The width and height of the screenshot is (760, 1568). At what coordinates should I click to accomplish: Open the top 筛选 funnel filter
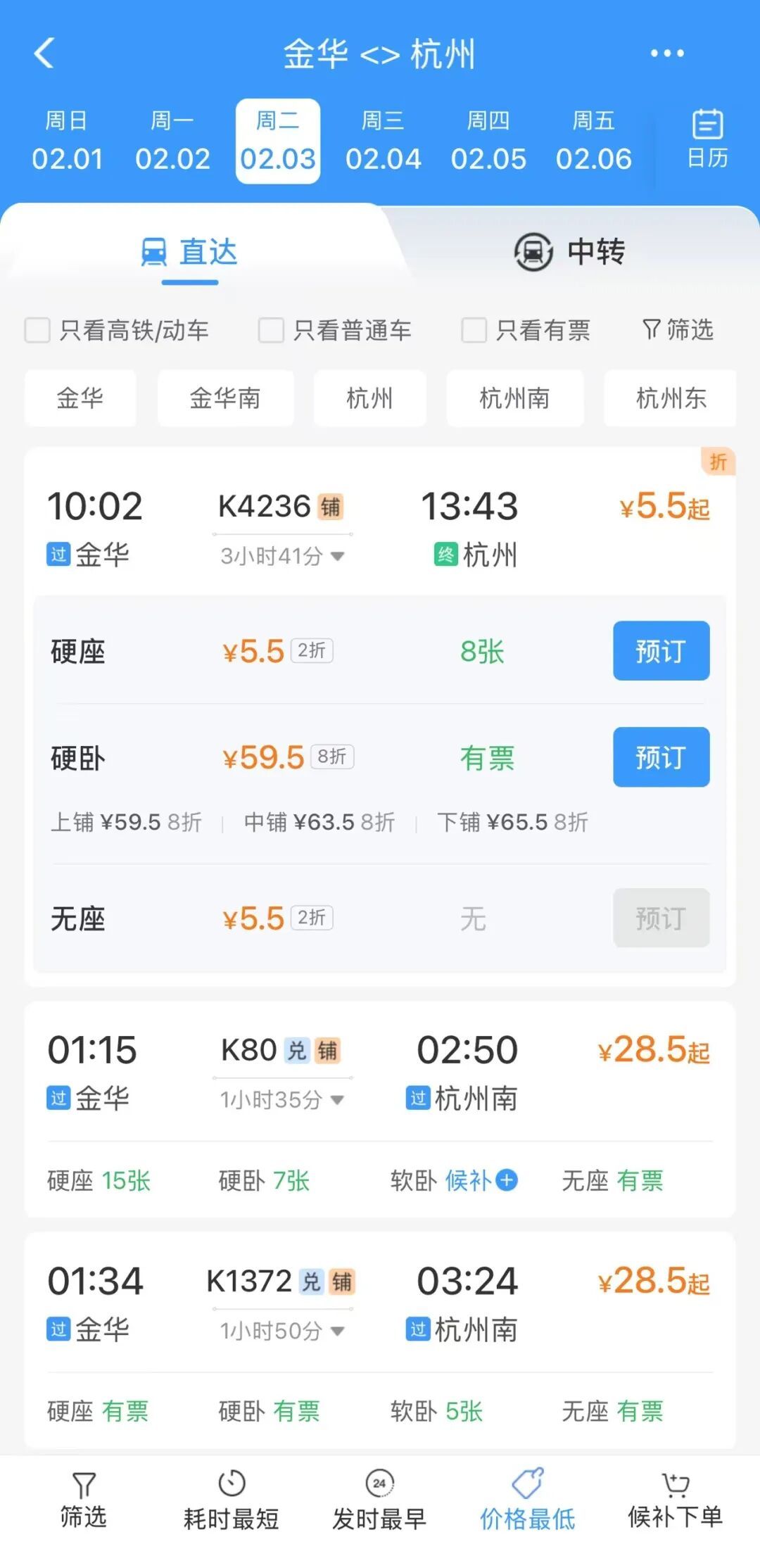click(x=678, y=329)
